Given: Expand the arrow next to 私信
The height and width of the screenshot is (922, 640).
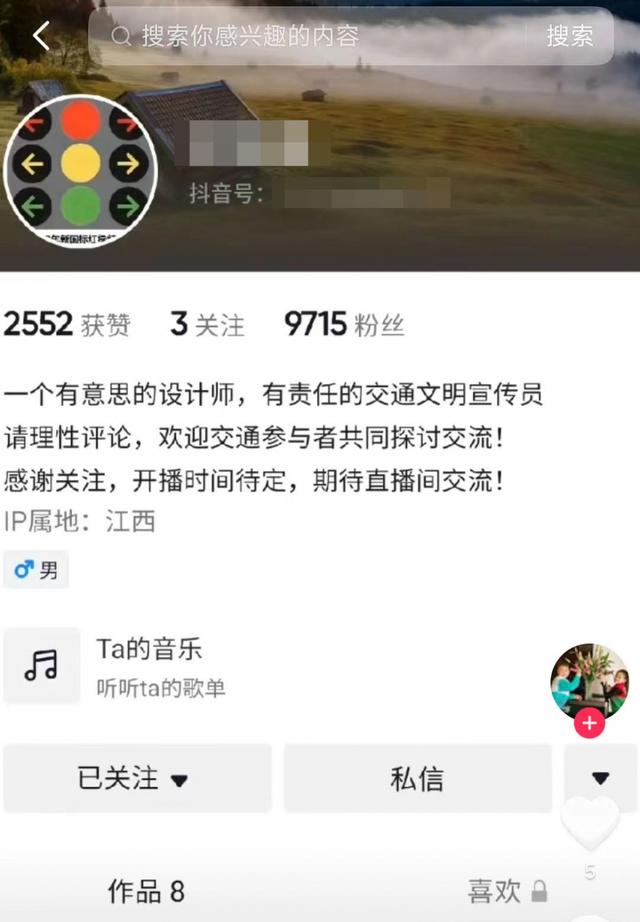Looking at the screenshot, I should pyautogui.click(x=600, y=778).
